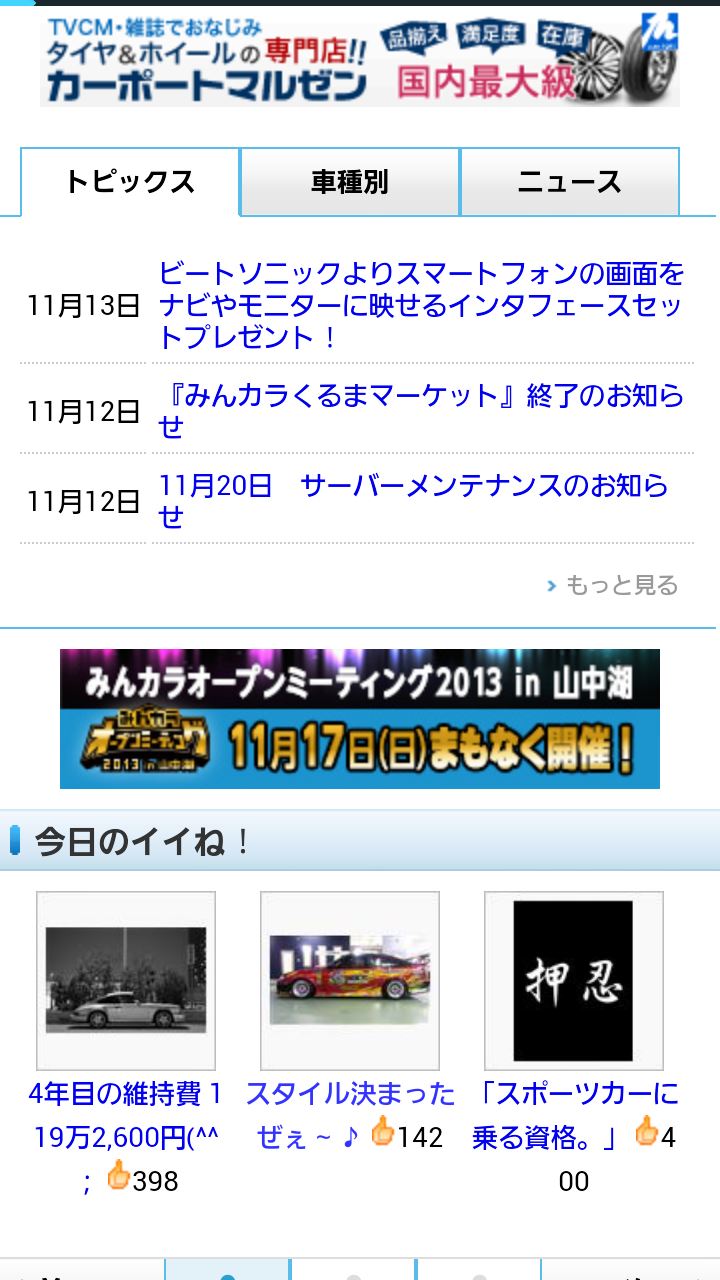Open the みんカラくるまマーケット終了のお知らせ topic
Screen dimensions: 720x1280
click(x=422, y=411)
